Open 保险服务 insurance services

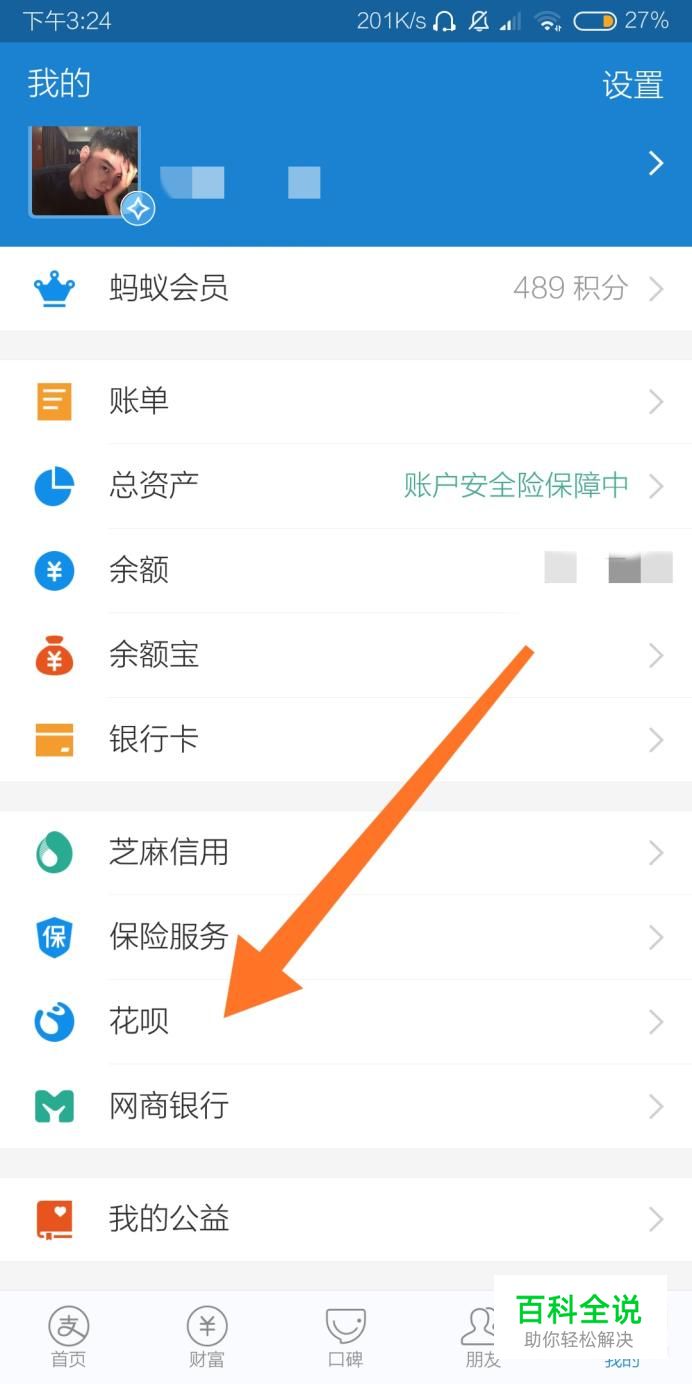click(x=346, y=937)
